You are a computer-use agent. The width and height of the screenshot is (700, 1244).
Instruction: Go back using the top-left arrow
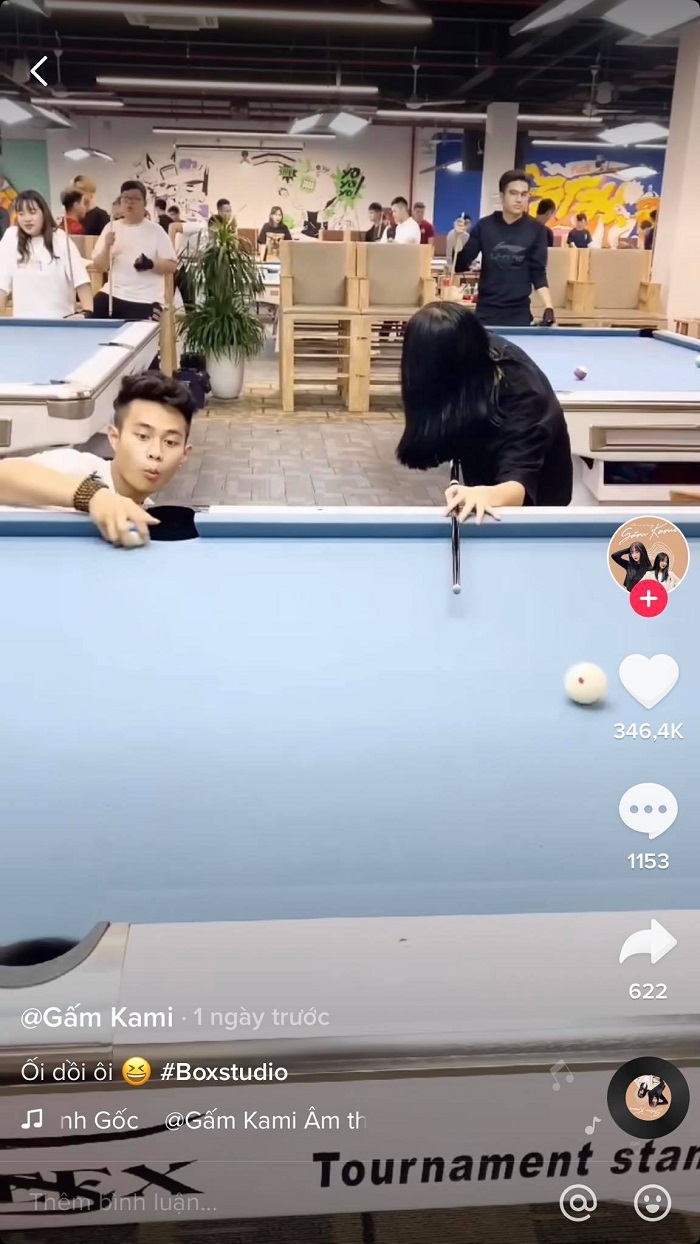tap(39, 71)
